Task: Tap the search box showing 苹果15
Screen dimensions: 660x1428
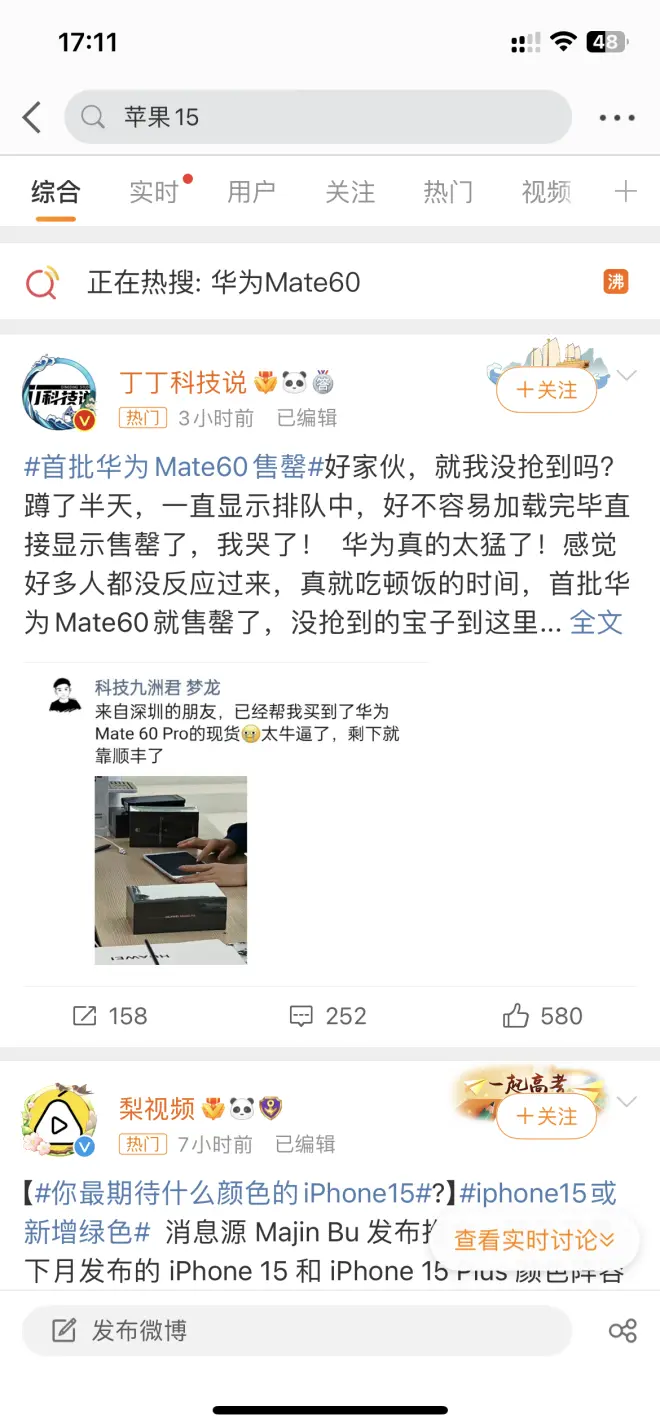Action: tap(318, 118)
